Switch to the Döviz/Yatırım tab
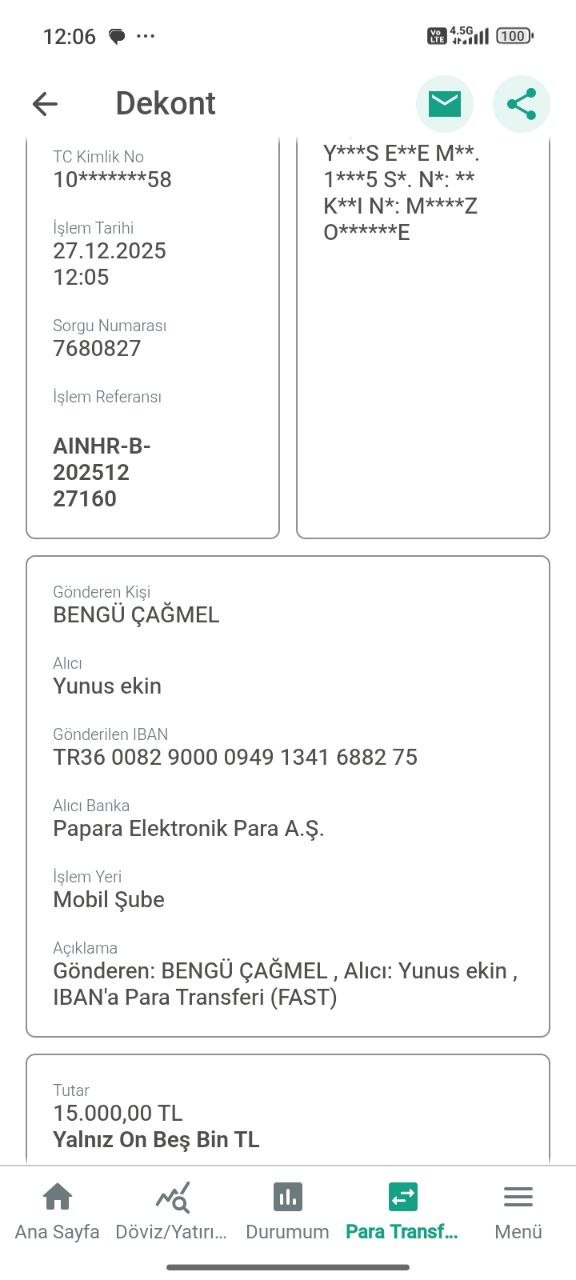The width and height of the screenshot is (576, 1280). 172,1211
